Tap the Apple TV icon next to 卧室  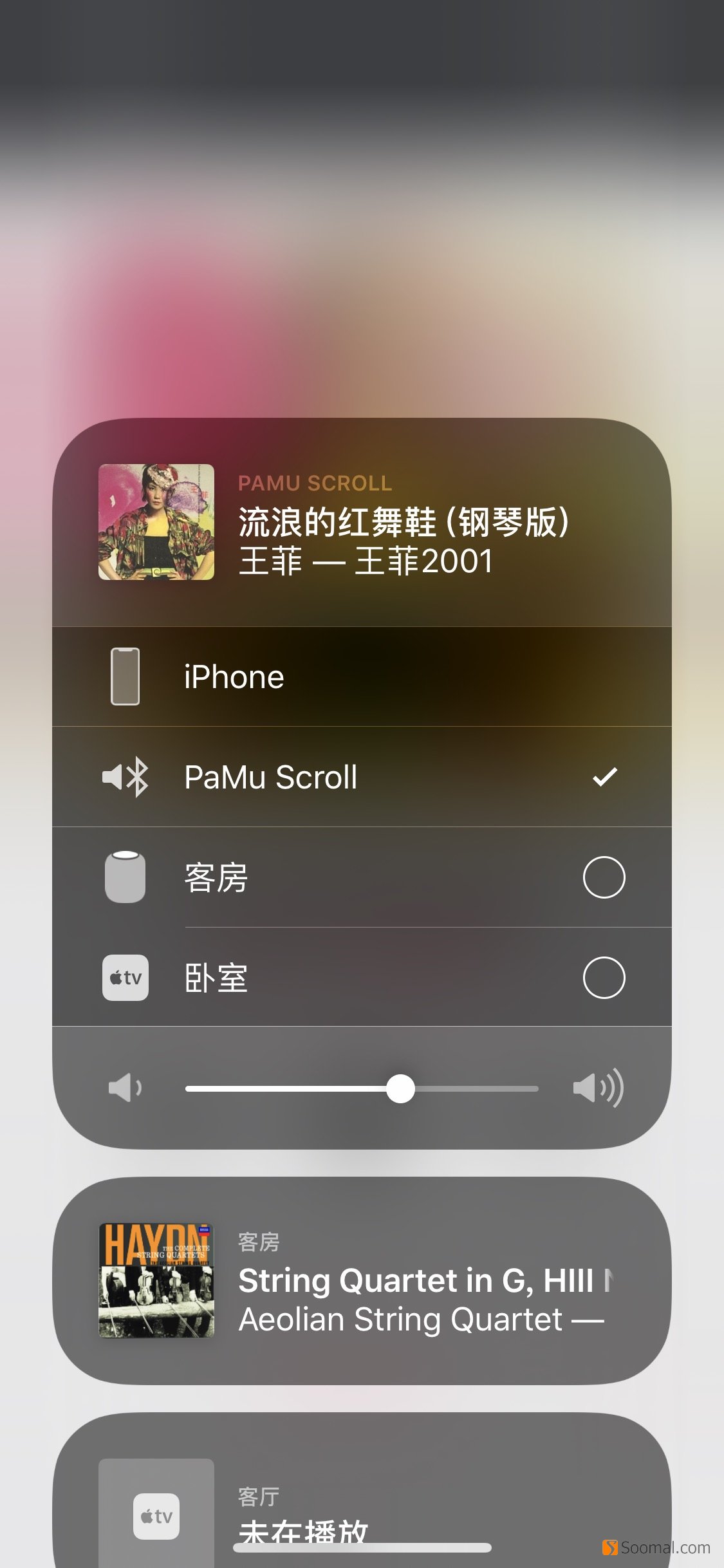[124, 977]
